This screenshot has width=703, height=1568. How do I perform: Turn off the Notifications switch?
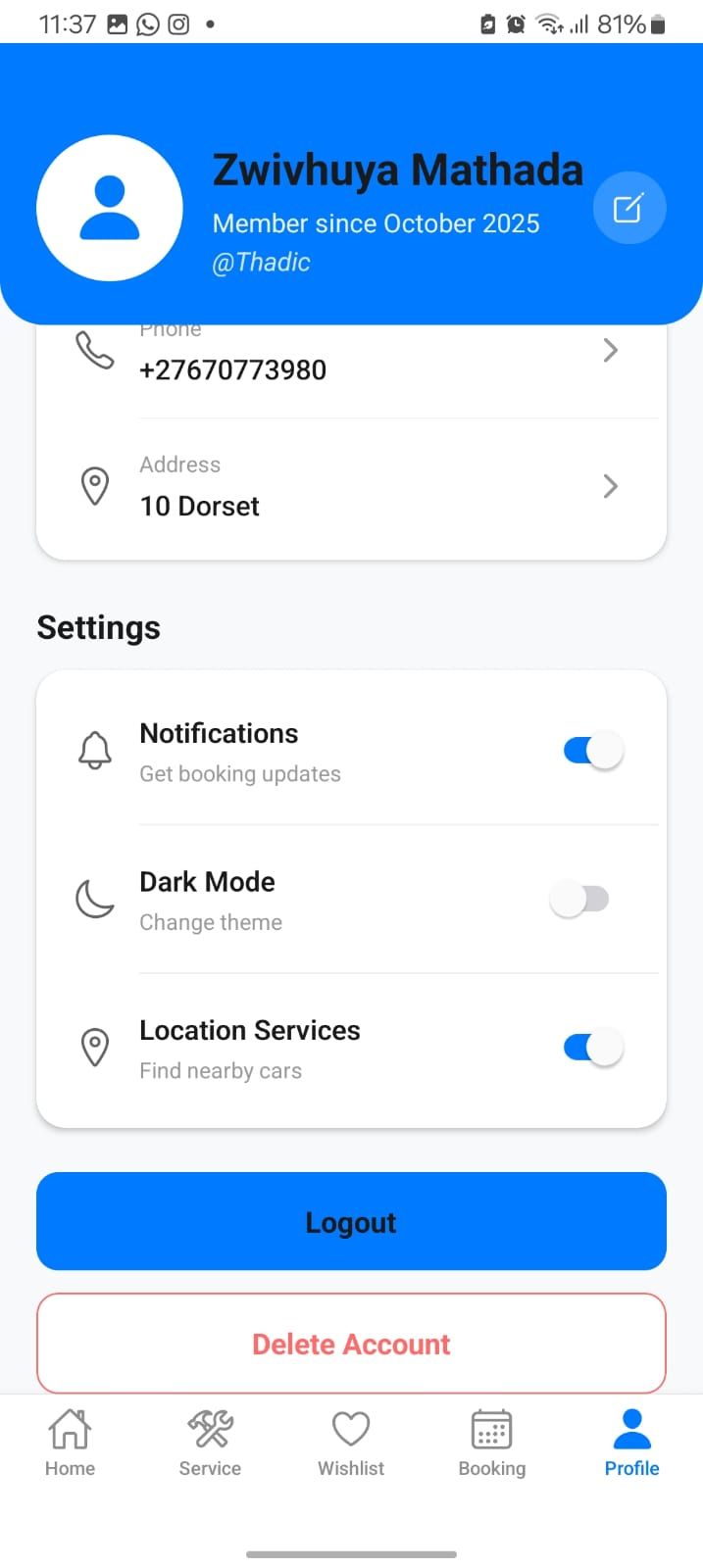(593, 752)
